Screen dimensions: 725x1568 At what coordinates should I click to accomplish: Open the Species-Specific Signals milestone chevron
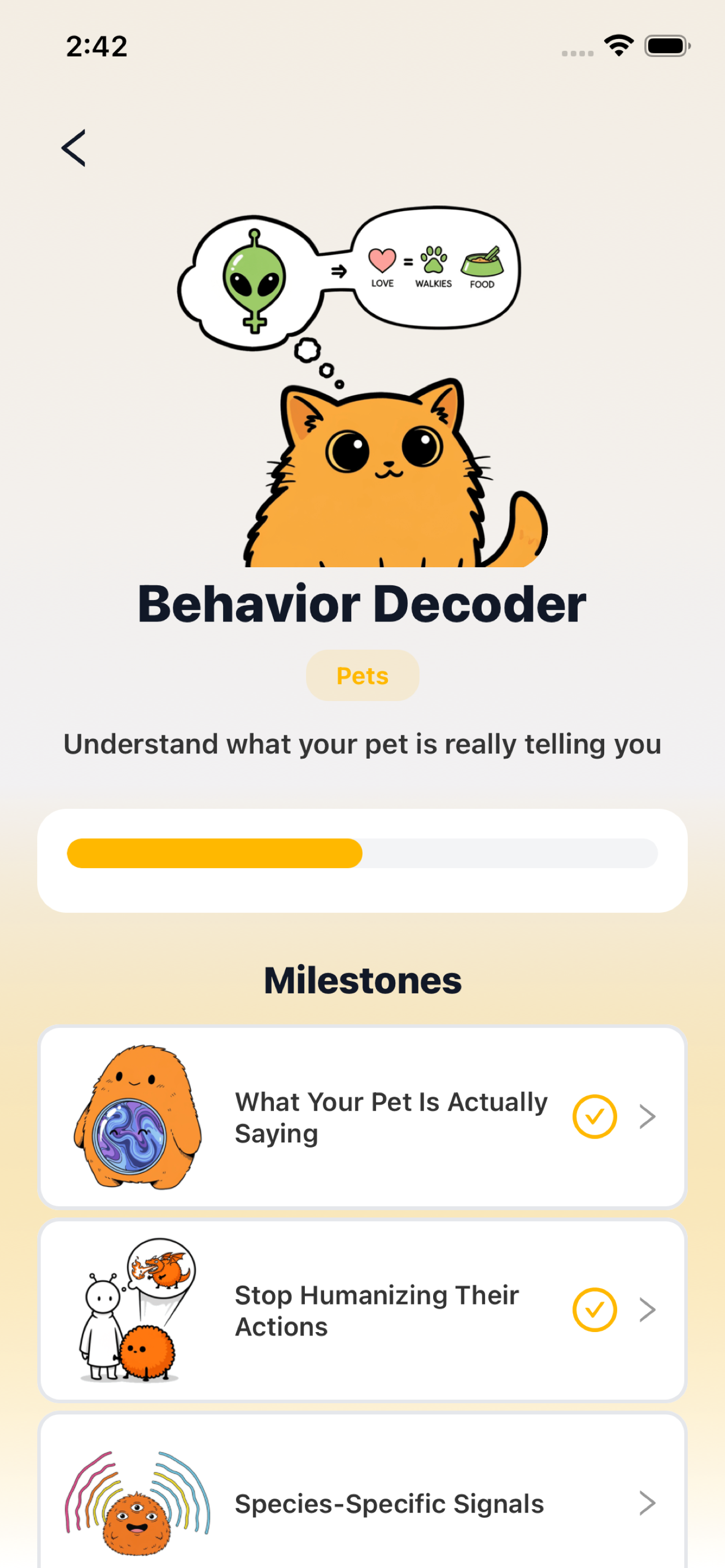[x=647, y=1504]
